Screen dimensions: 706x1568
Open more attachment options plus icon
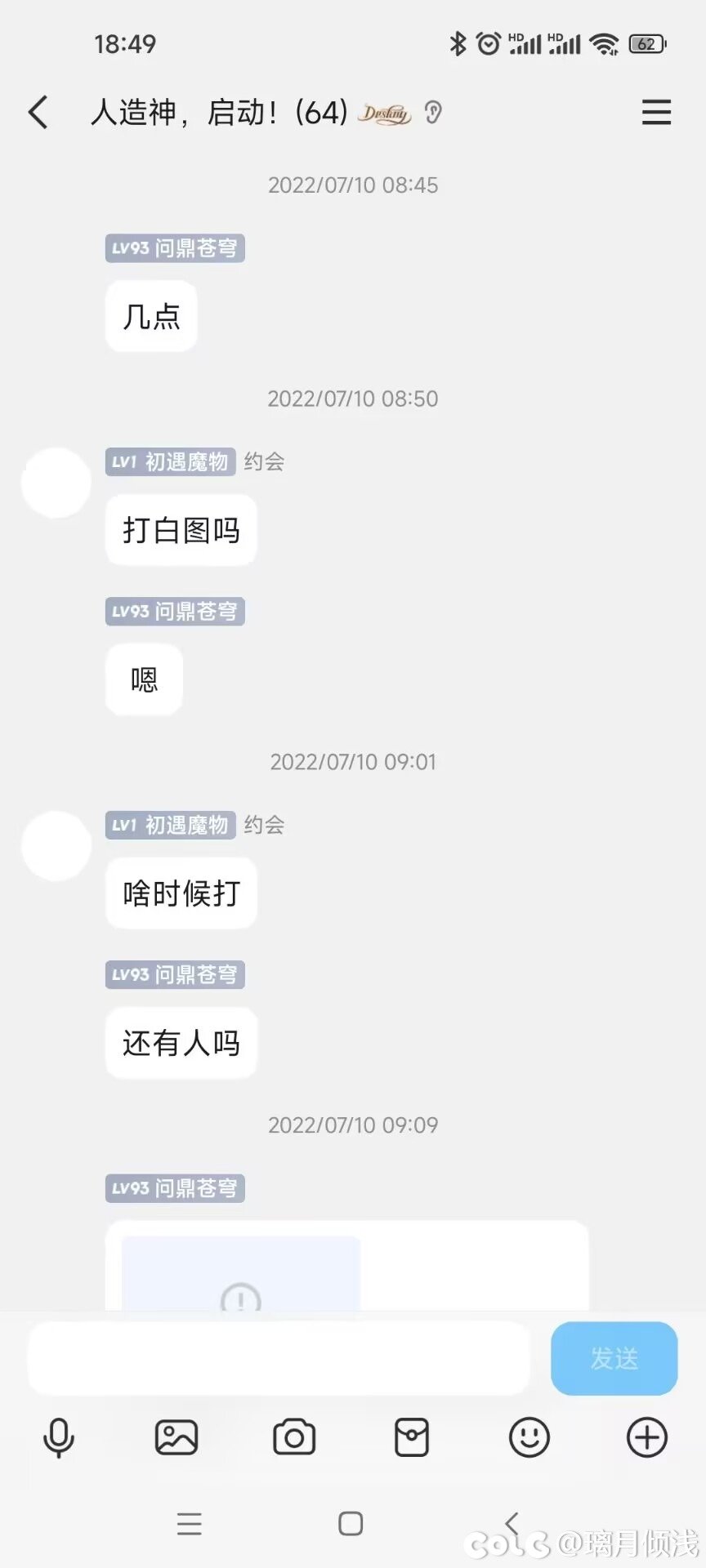(647, 1437)
